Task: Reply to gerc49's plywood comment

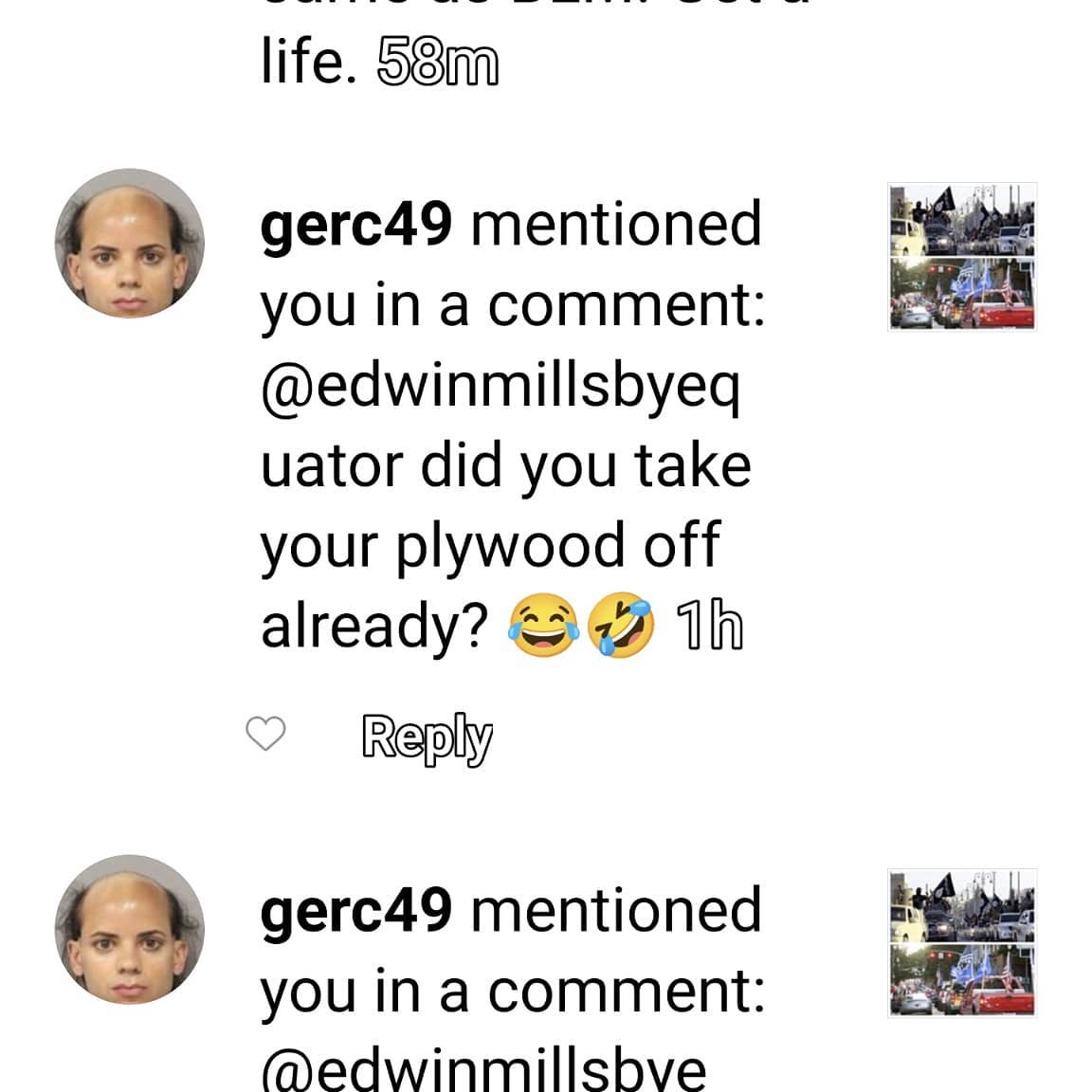Action: (x=427, y=737)
